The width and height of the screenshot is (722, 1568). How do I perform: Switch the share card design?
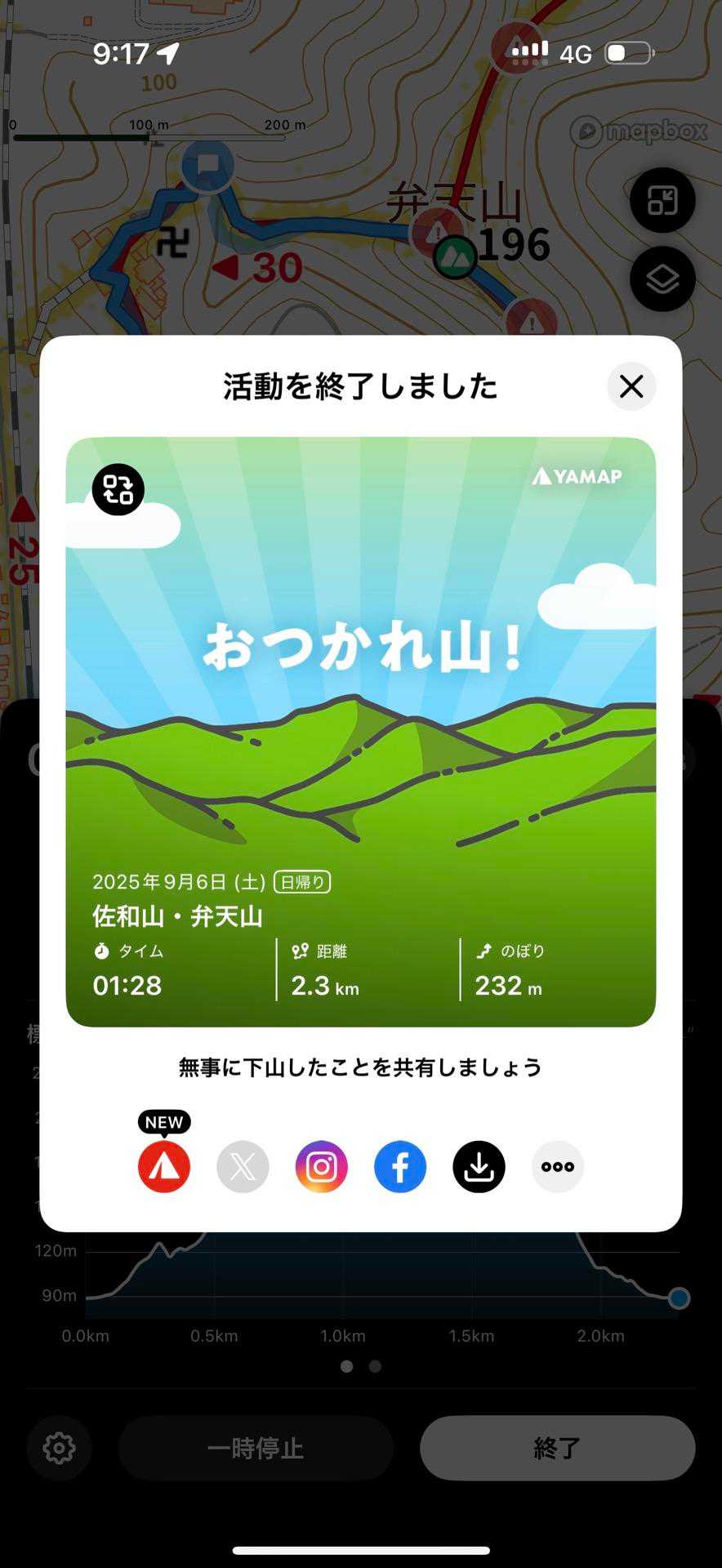118,490
